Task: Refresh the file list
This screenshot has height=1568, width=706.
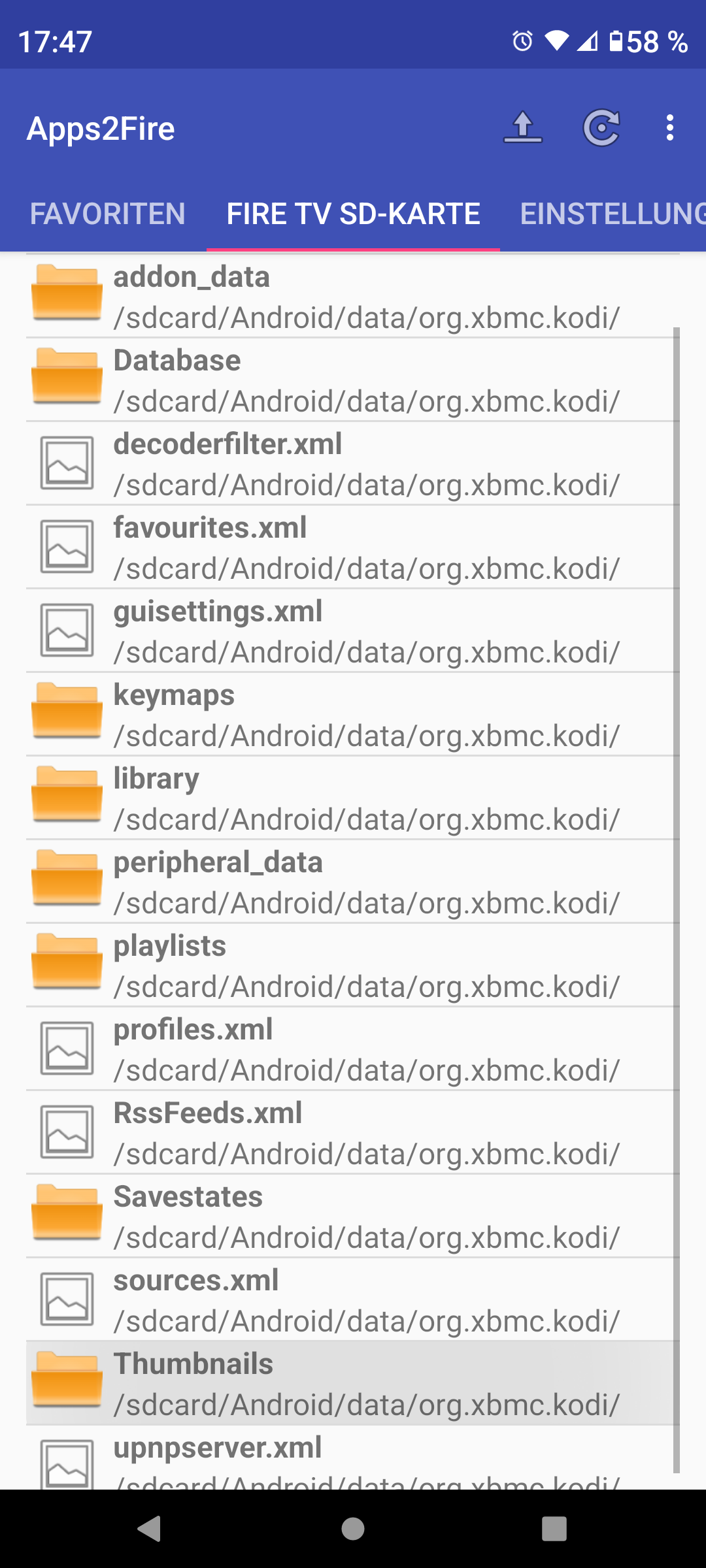Action: [601, 128]
